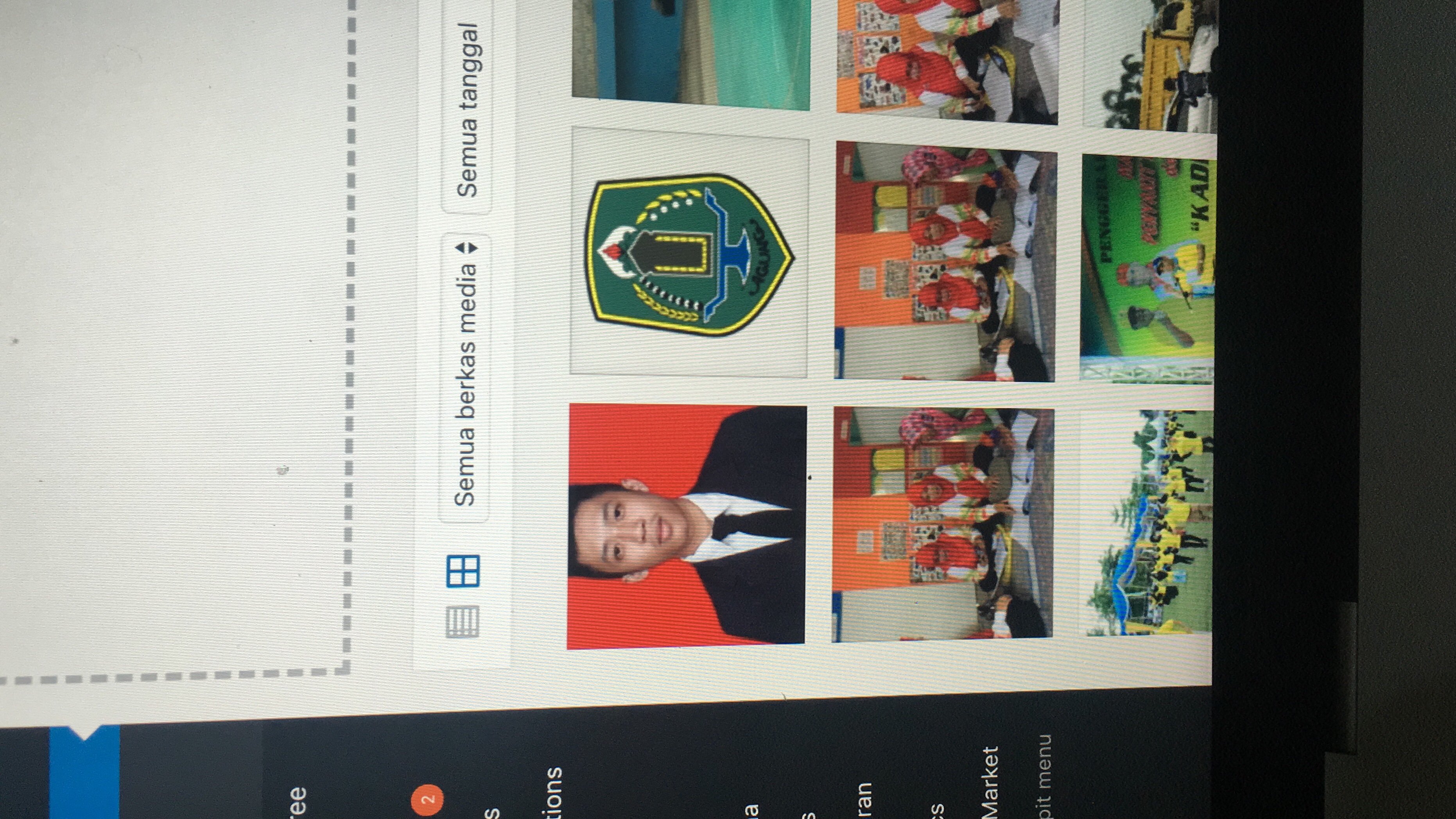
Task: Open the portrait photo with red background
Action: point(686,526)
